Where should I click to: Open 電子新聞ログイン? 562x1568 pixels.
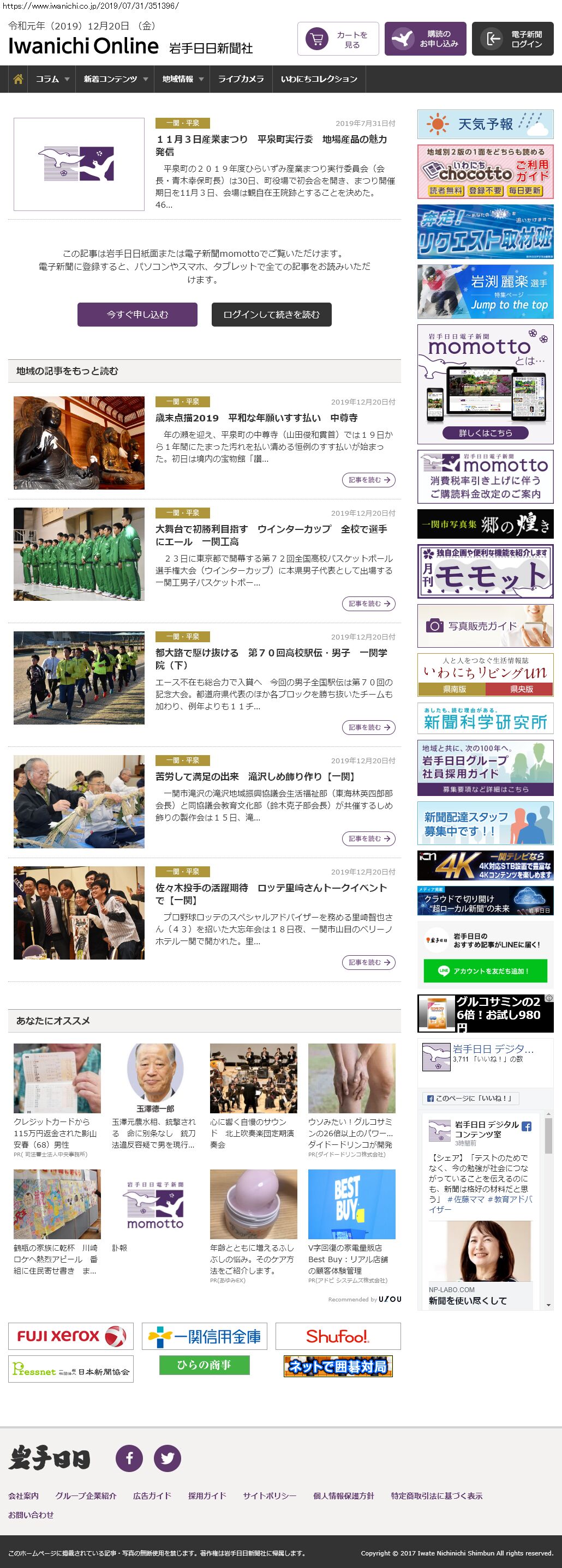(512, 40)
